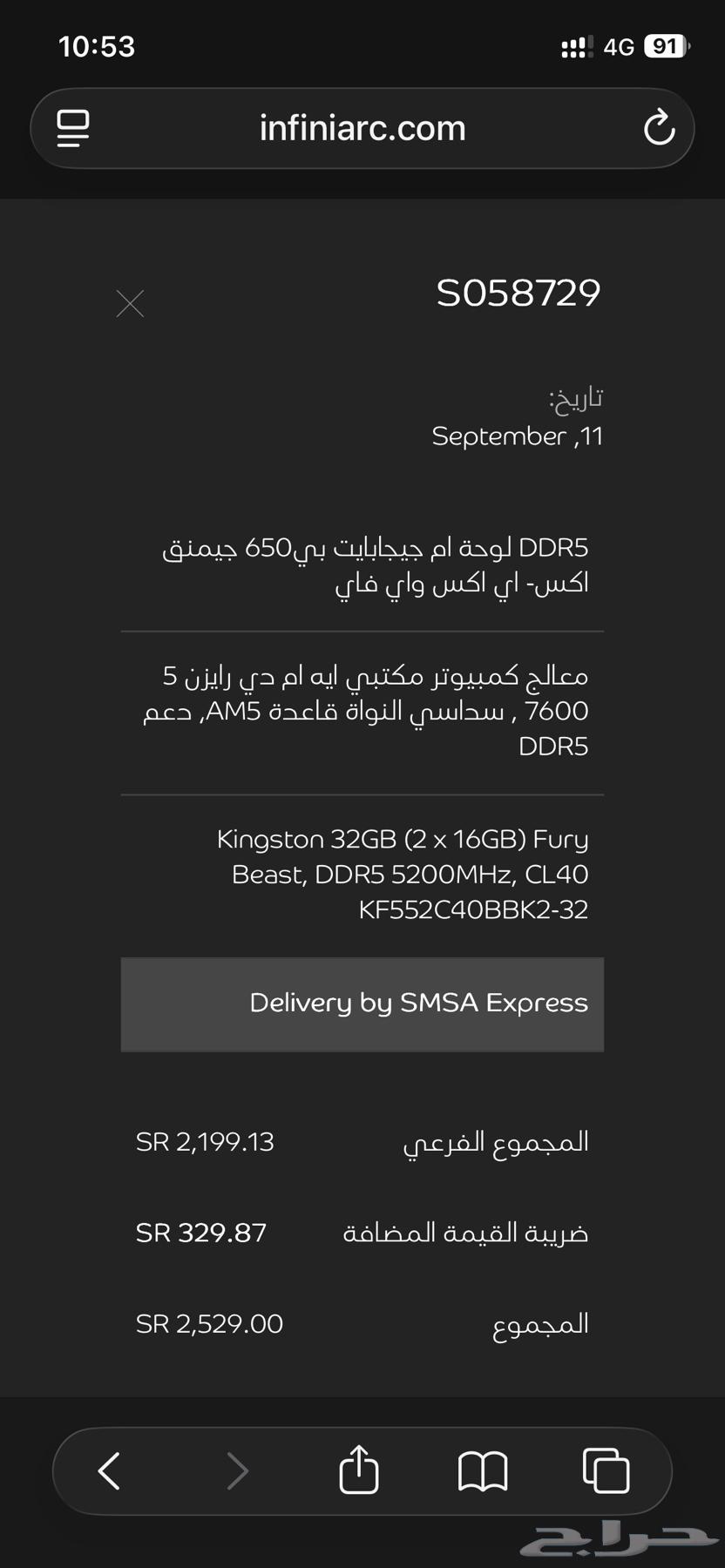Open the Bookmarks icon
725x1568 pixels.
pos(483,1470)
